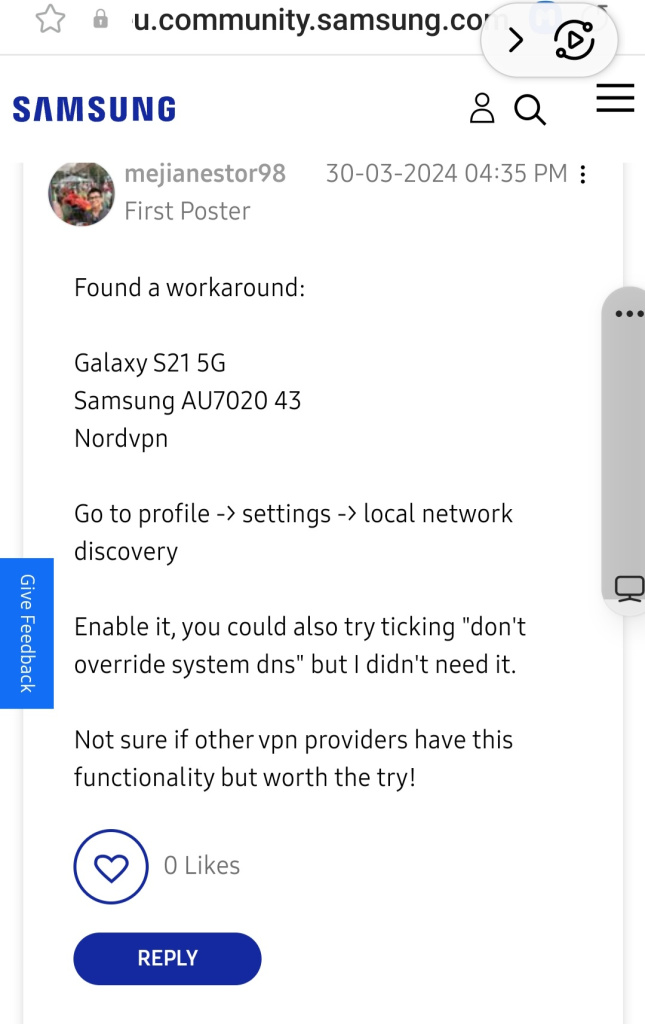
Task: Open the Give Feedback side tab
Action: click(27, 633)
